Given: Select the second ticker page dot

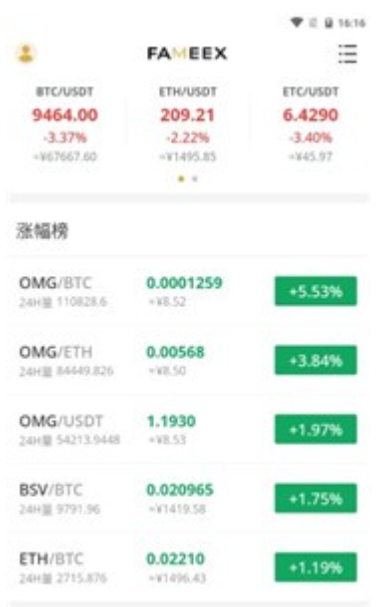Looking at the screenshot, I should click(x=195, y=179).
